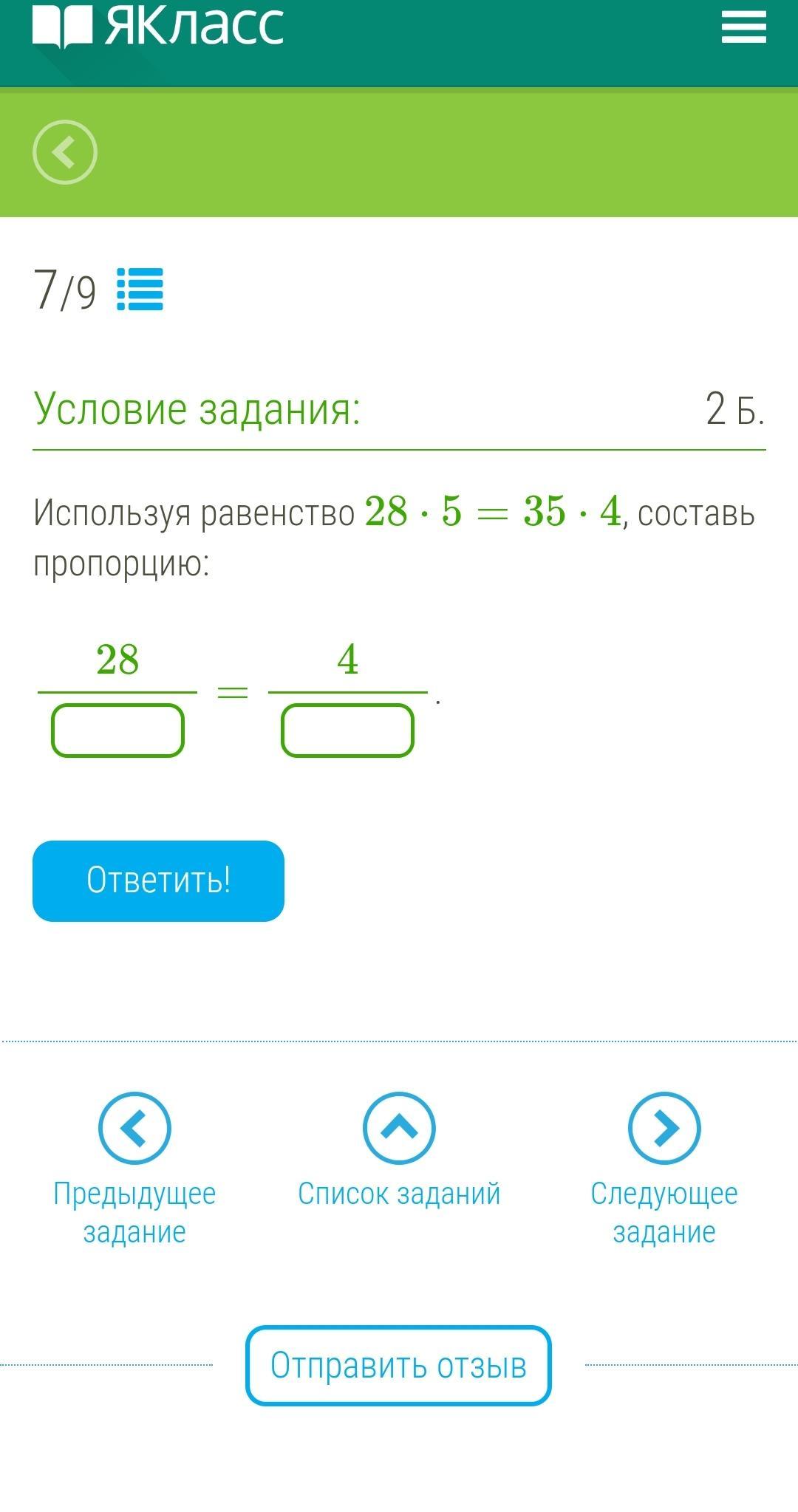Open the task list icon beside 7/9
The width and height of the screenshot is (798, 1512).
[140, 290]
